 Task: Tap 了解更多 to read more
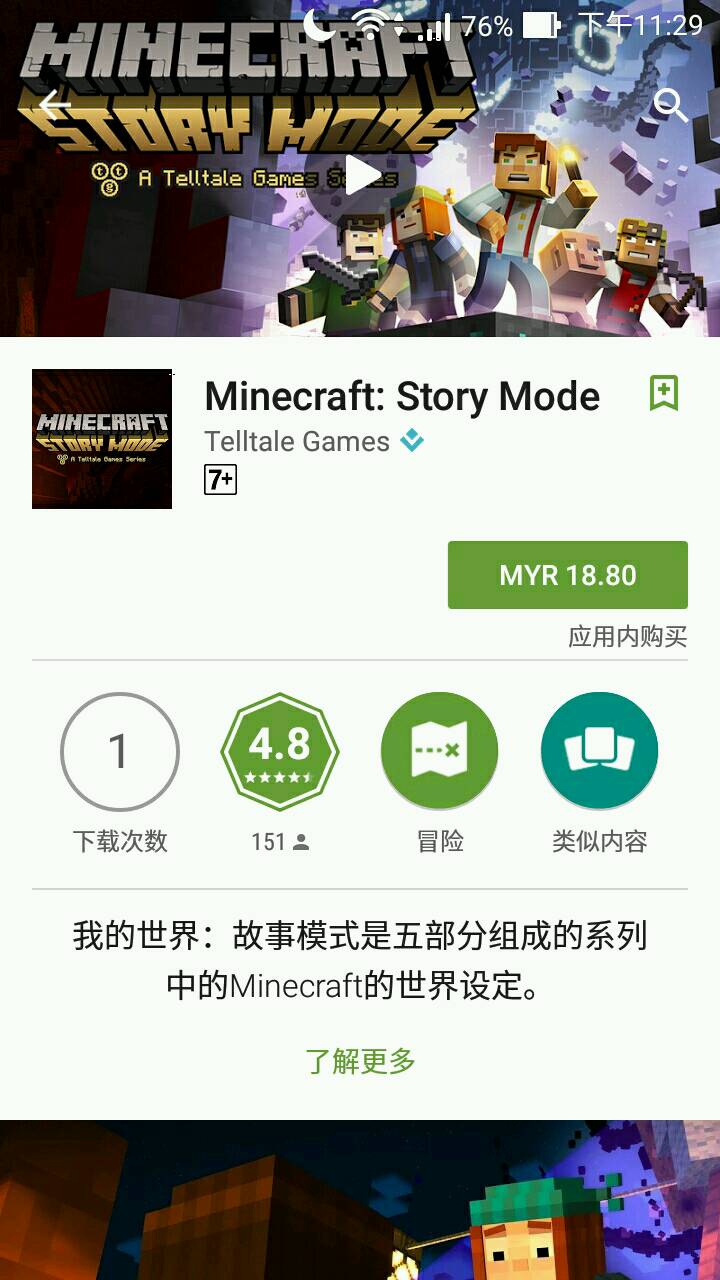[360, 1061]
